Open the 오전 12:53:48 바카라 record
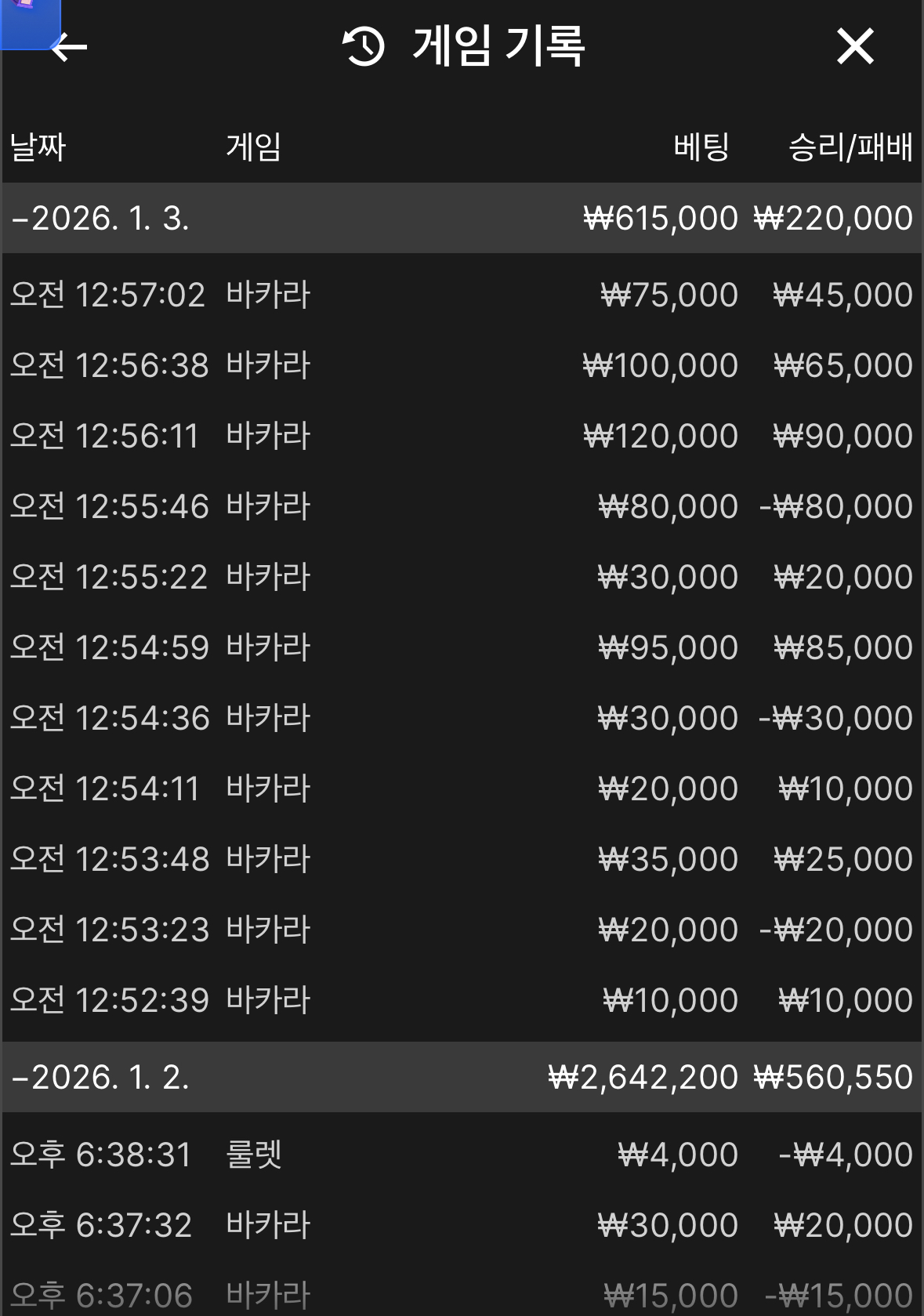Screen dimensions: 924x1316 (461, 860)
